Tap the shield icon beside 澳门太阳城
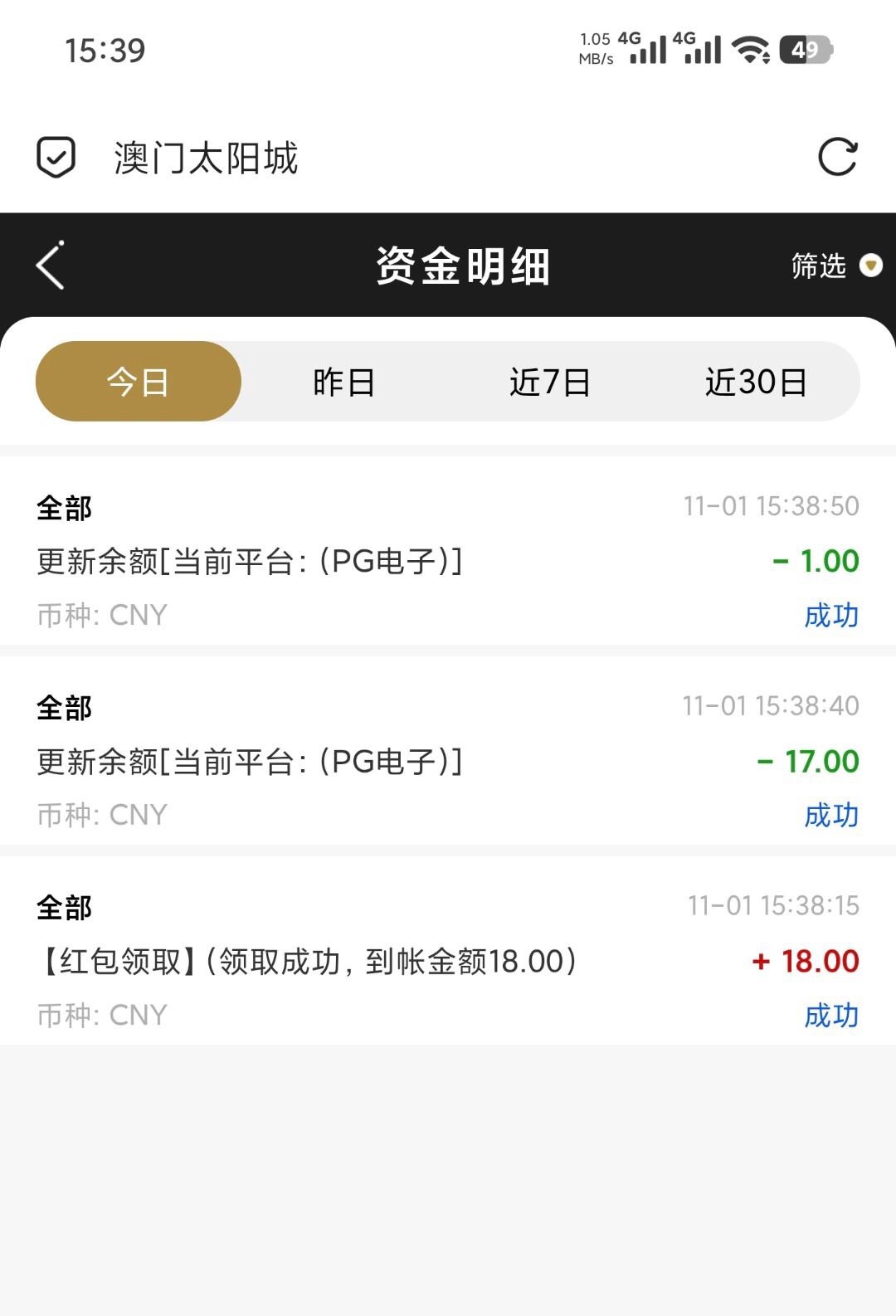 coord(56,157)
